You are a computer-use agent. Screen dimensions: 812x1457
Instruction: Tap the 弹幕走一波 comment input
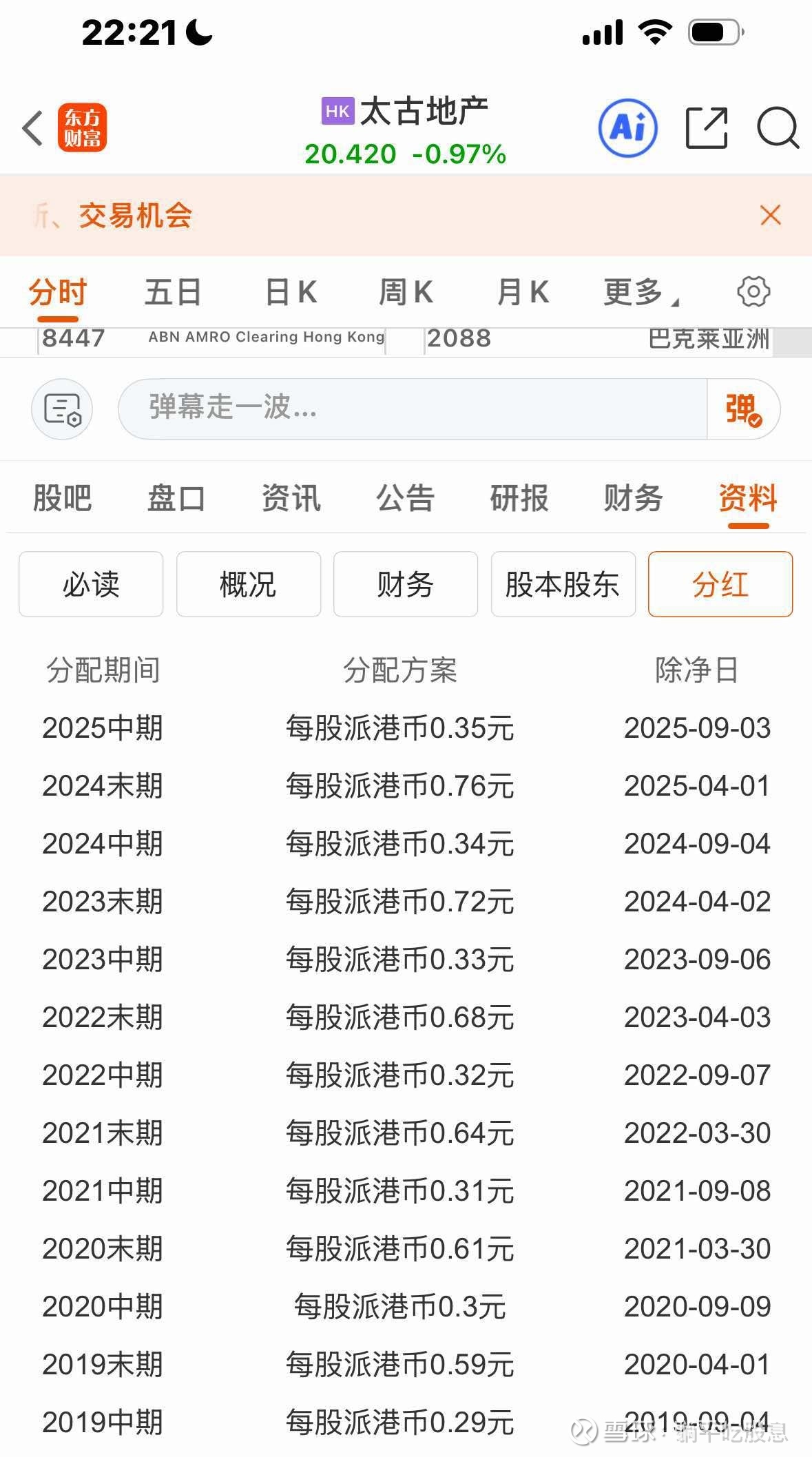413,409
